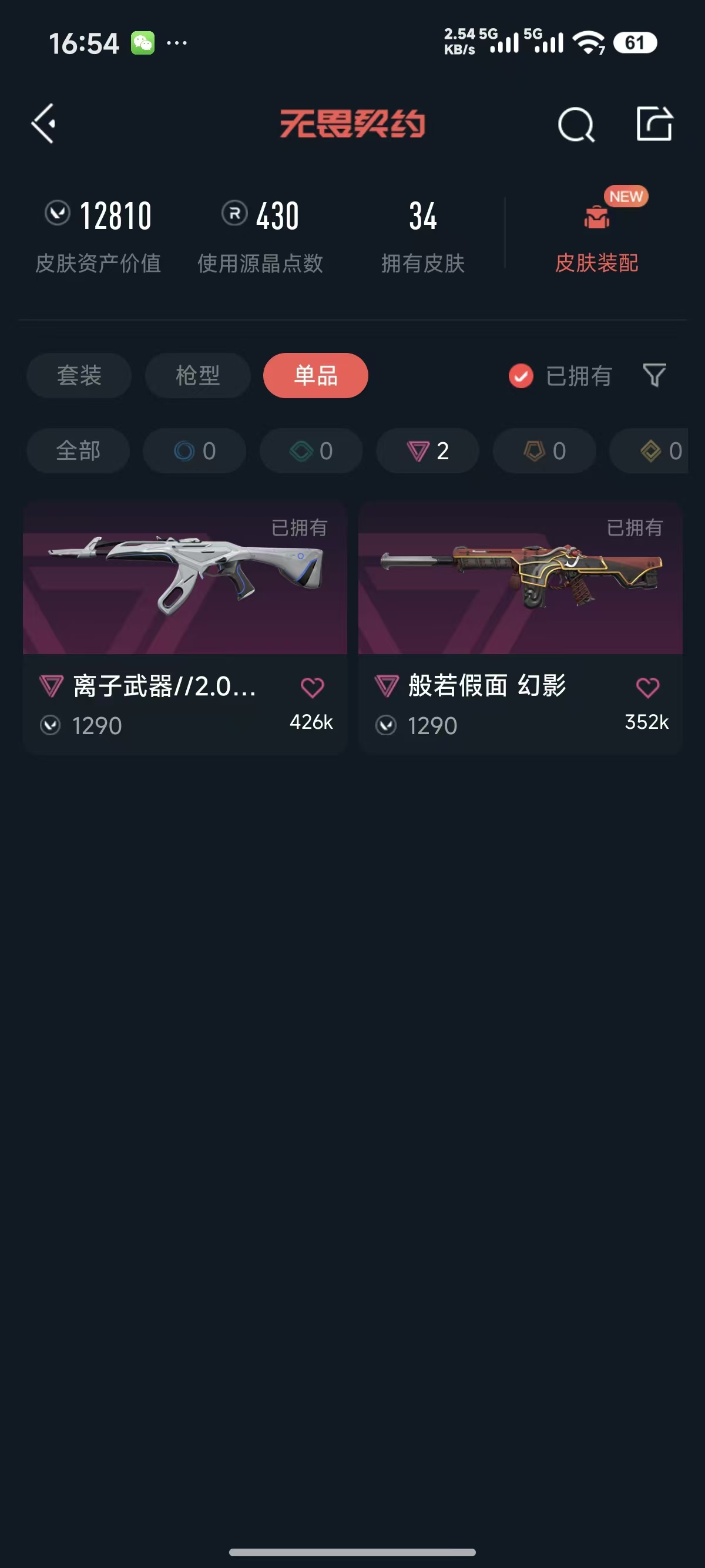This screenshot has height=1568, width=705.
Task: Open the funnel filter options
Action: [654, 376]
